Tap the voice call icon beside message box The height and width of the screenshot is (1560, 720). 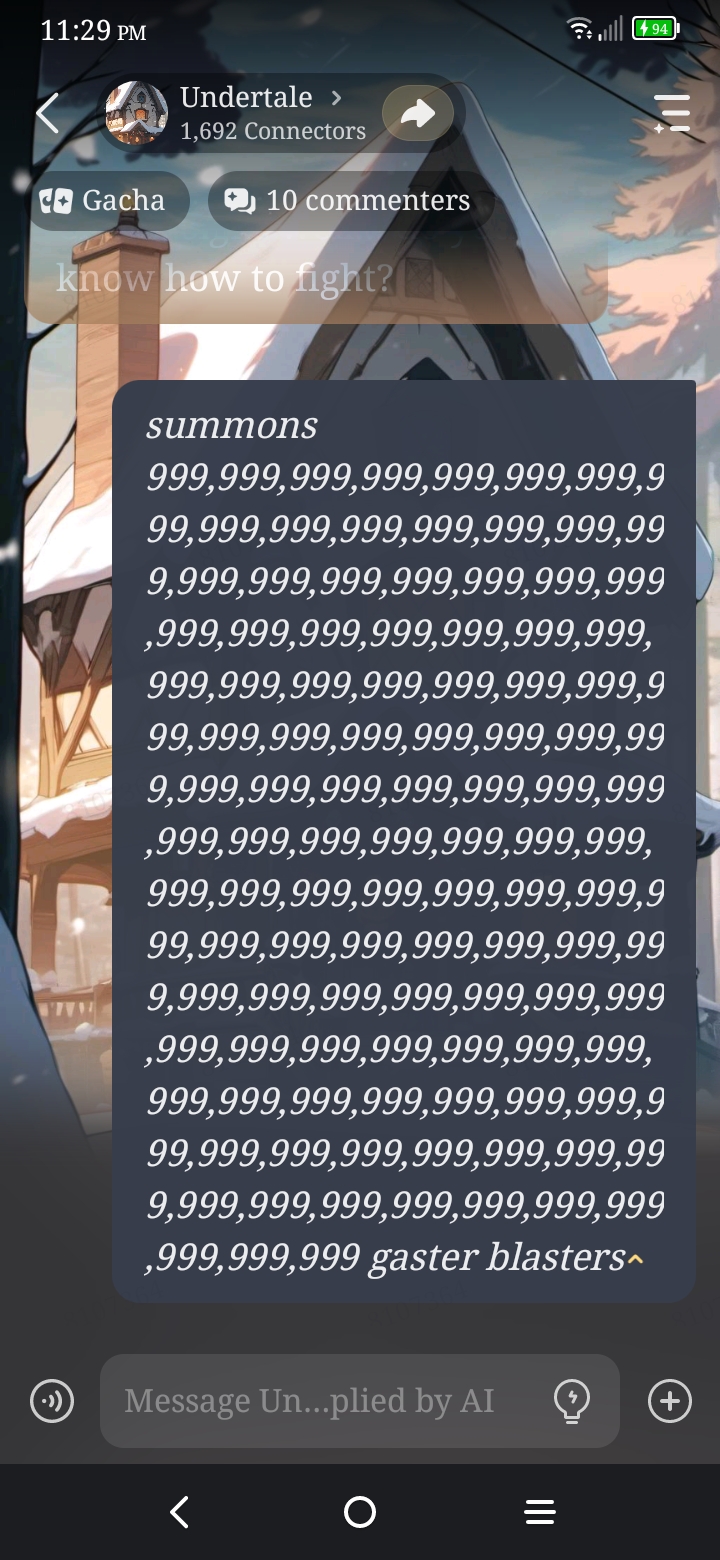coord(51,1400)
